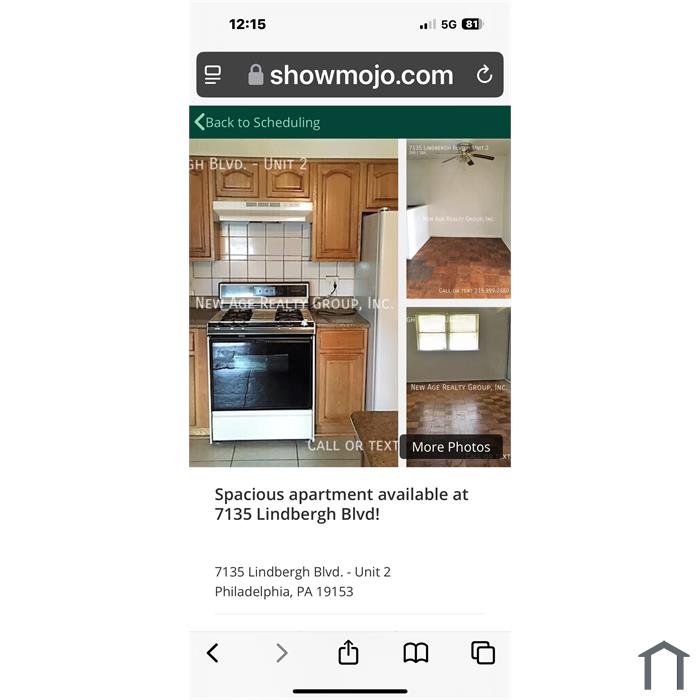Reload the page
Screen dimensions: 700x700
(485, 75)
